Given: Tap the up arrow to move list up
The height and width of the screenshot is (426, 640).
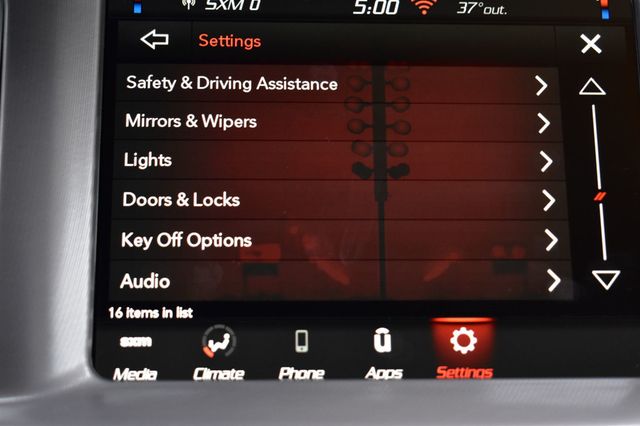Looking at the screenshot, I should click(x=592, y=87).
